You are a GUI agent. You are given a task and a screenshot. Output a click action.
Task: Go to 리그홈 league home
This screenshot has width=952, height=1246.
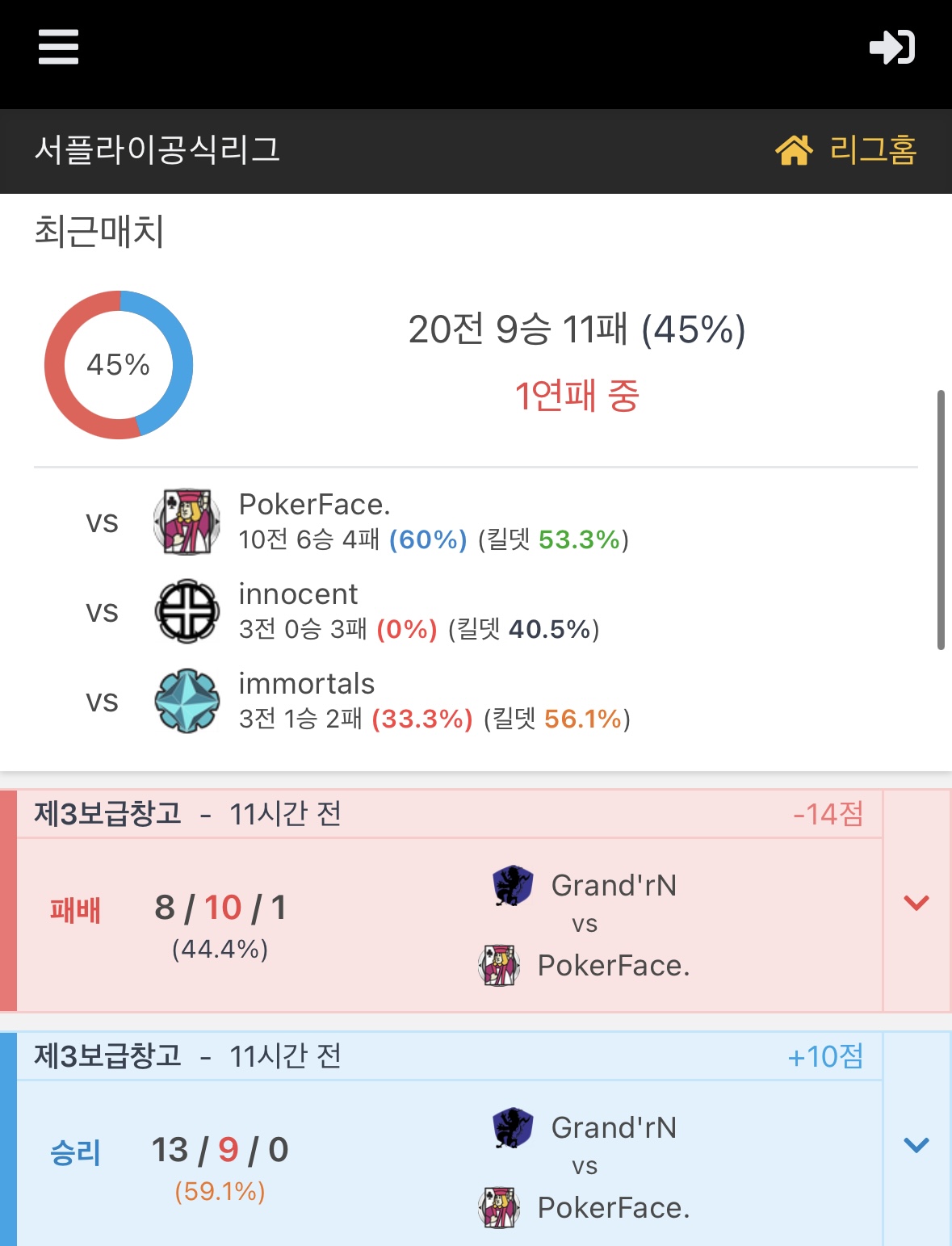click(x=846, y=150)
